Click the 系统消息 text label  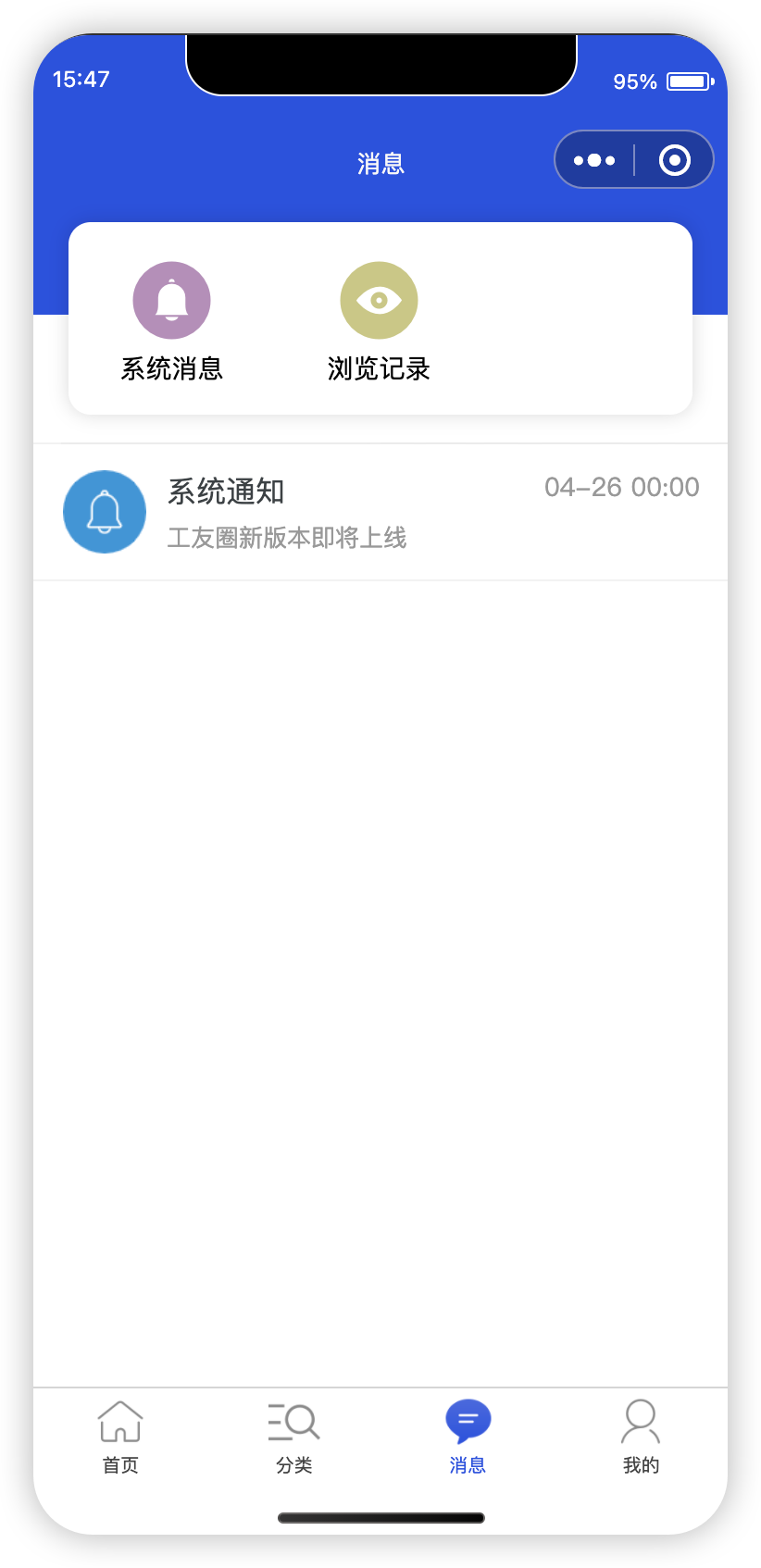(172, 367)
